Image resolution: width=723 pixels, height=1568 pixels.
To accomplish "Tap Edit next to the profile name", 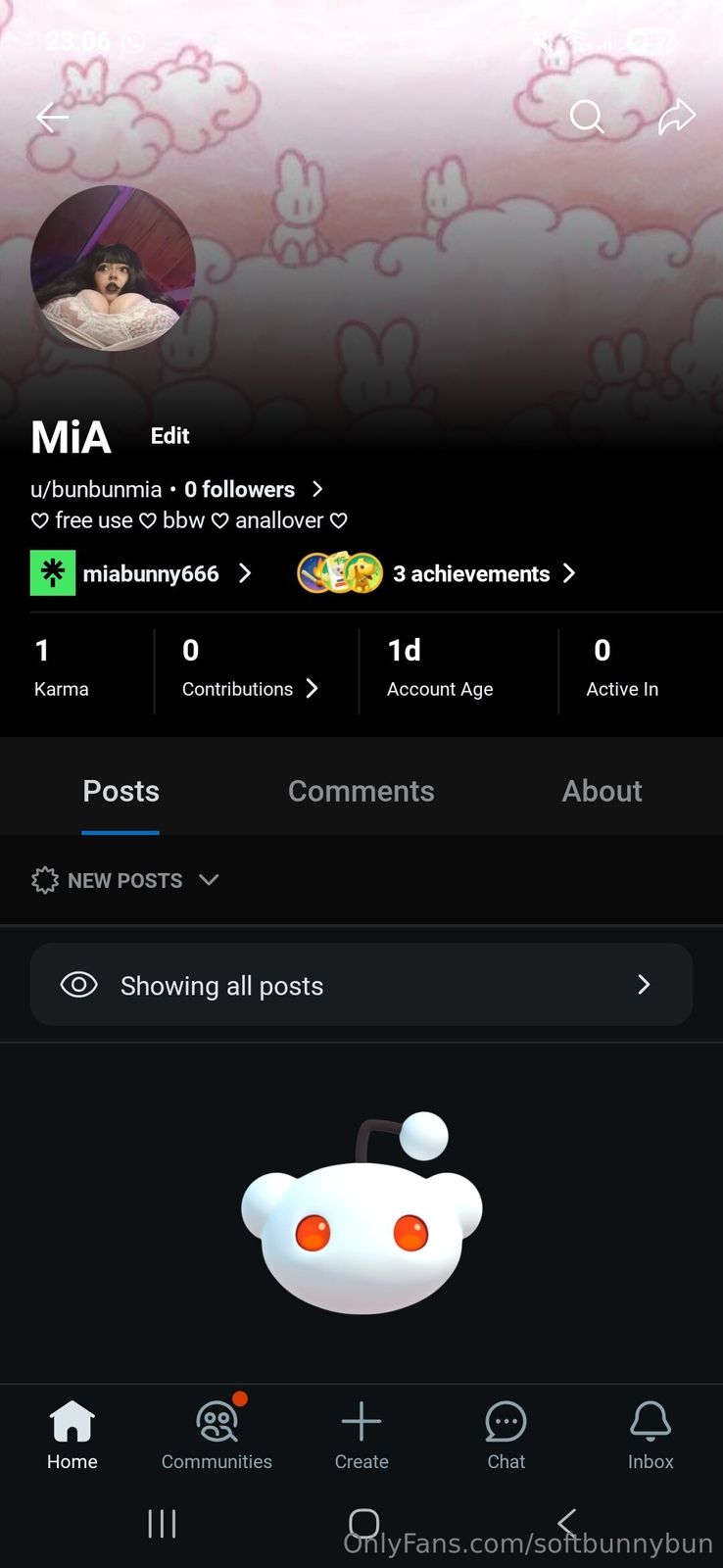I will point(169,436).
